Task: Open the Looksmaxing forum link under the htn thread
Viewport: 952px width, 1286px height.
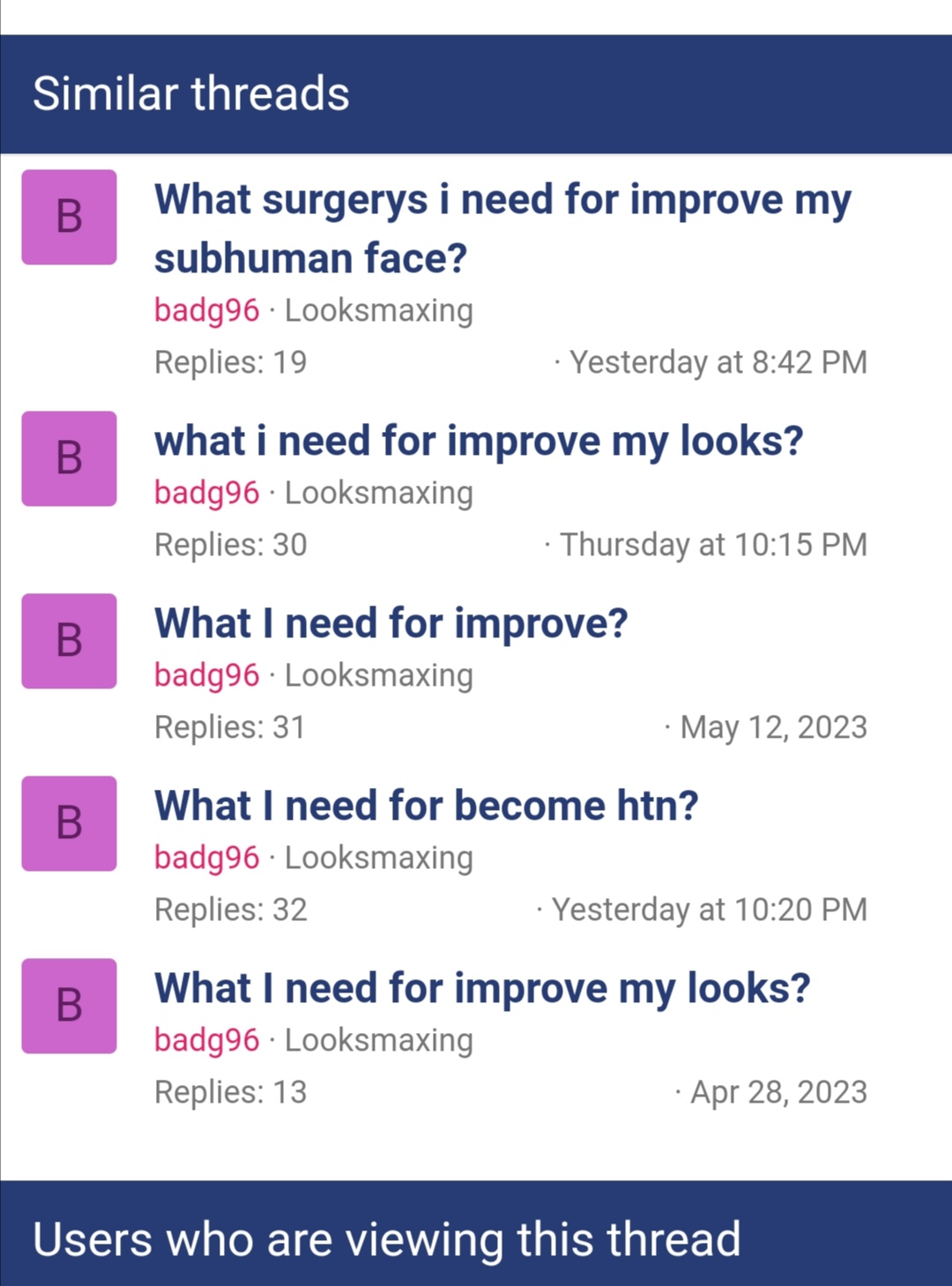Action: pyautogui.click(x=378, y=858)
